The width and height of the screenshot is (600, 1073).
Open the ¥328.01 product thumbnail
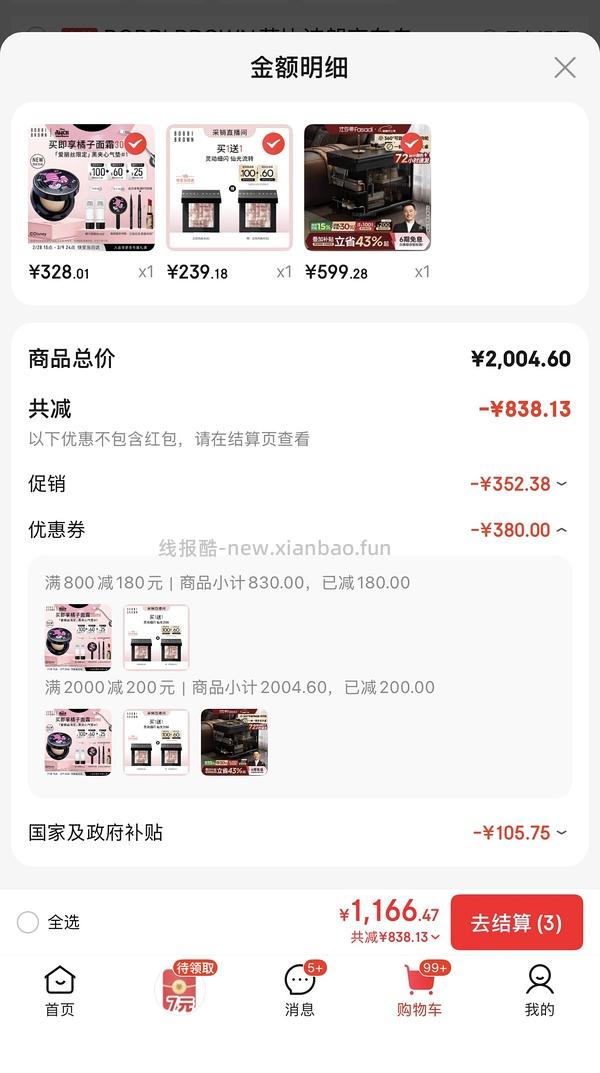(92, 187)
